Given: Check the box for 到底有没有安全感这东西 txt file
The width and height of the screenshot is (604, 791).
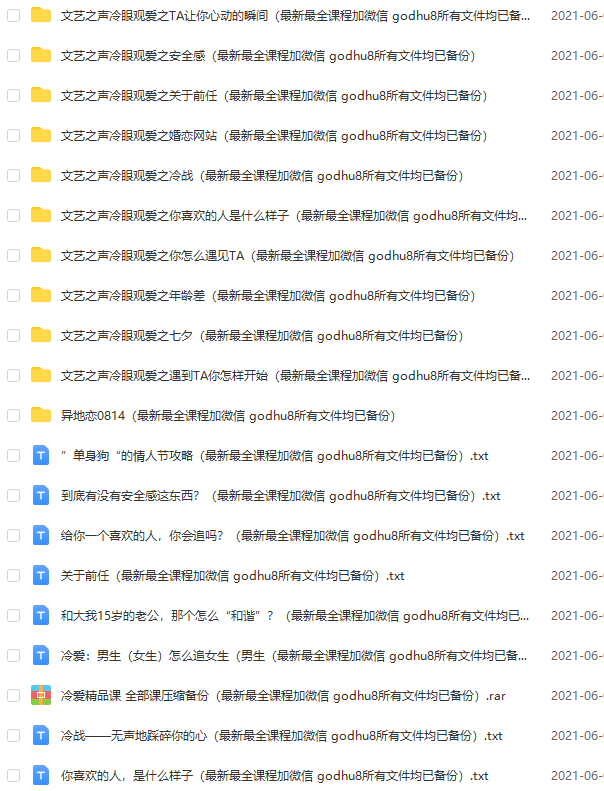Looking at the screenshot, I should [13, 495].
